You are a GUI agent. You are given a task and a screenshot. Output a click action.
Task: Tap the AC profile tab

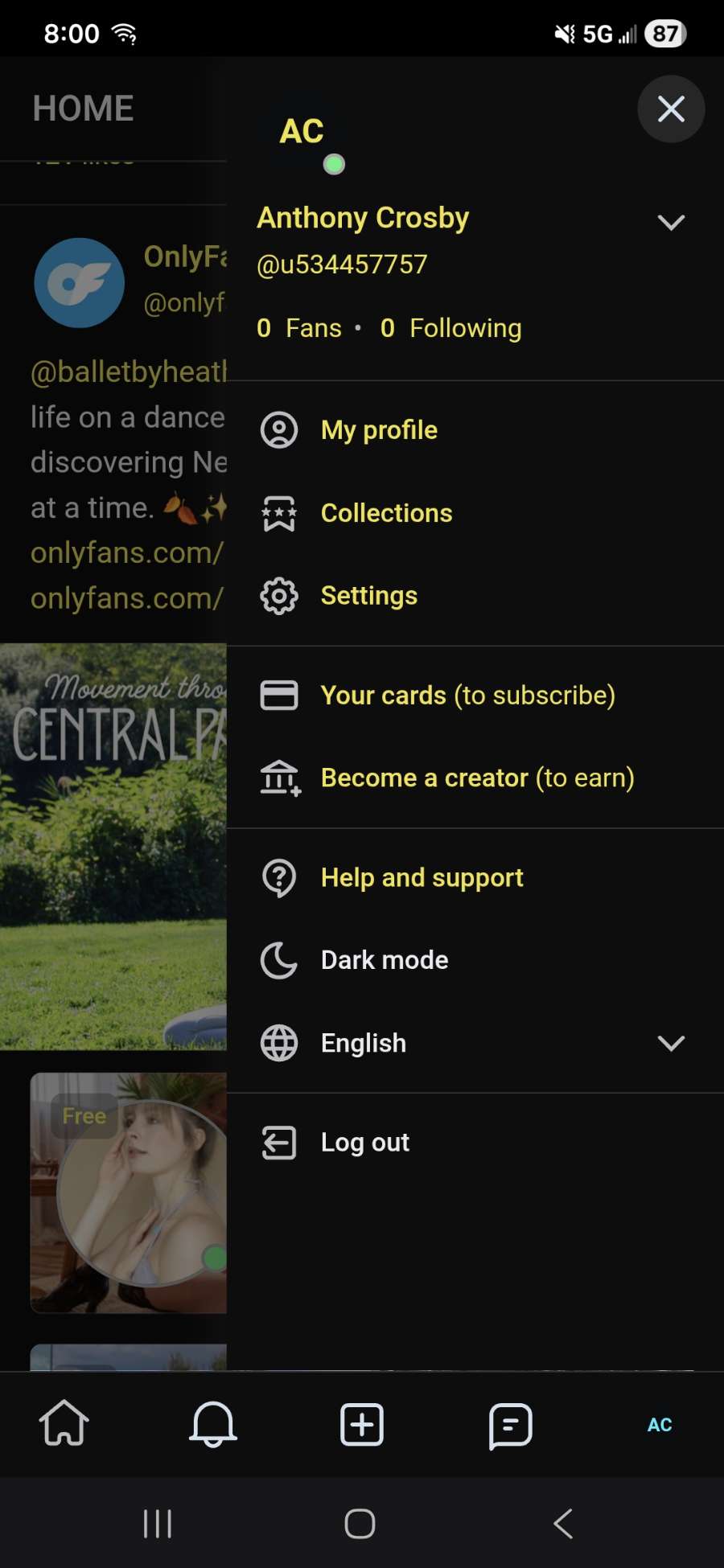(x=660, y=1424)
